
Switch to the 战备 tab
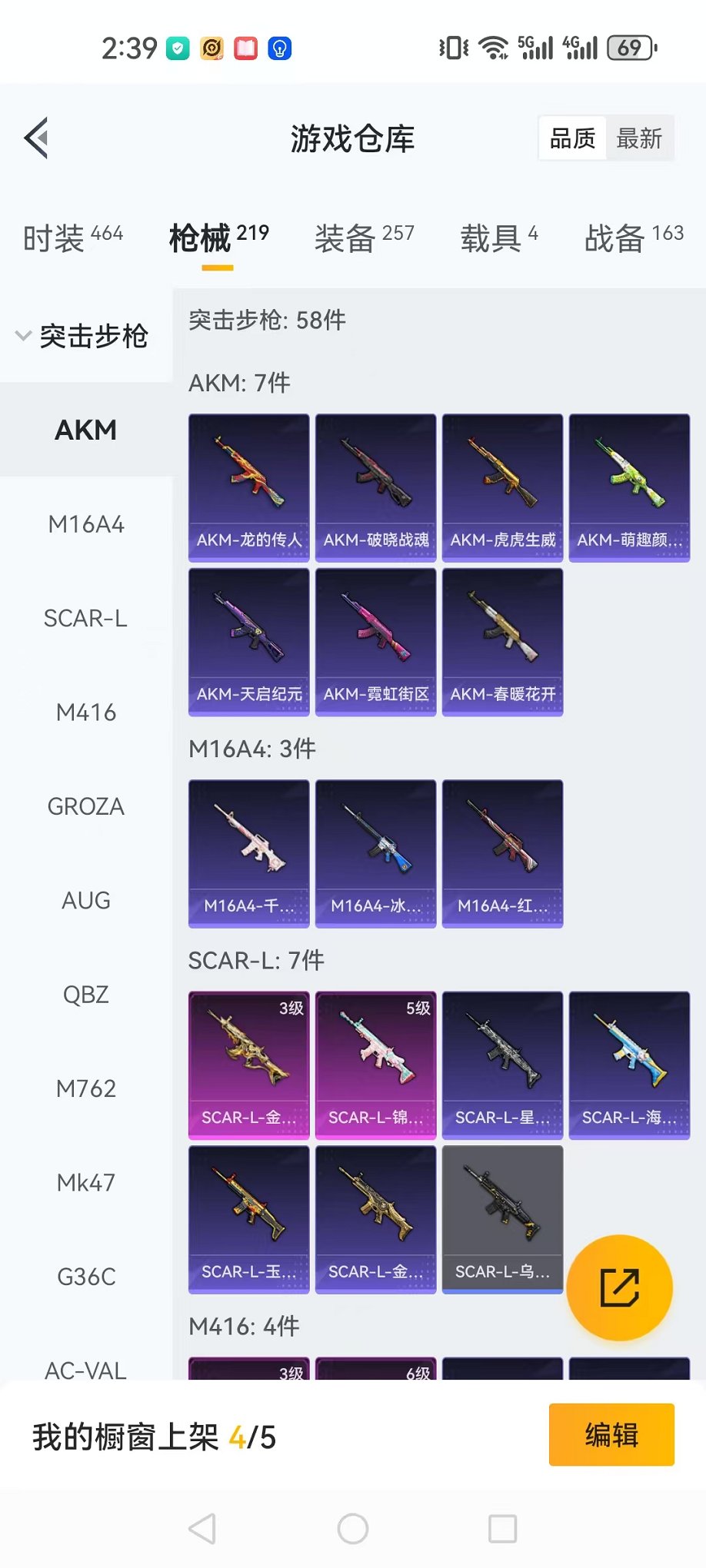coord(633,238)
